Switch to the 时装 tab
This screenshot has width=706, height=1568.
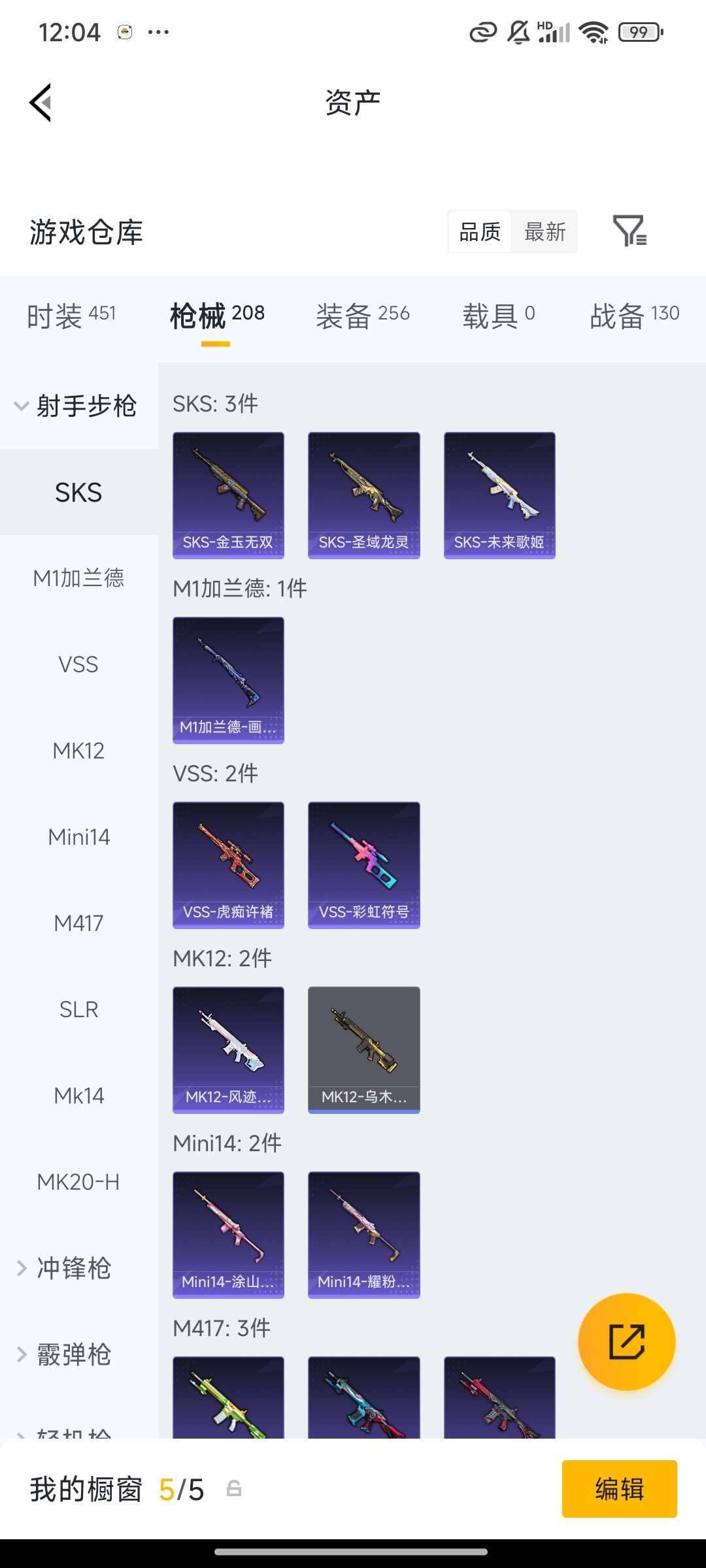71,316
